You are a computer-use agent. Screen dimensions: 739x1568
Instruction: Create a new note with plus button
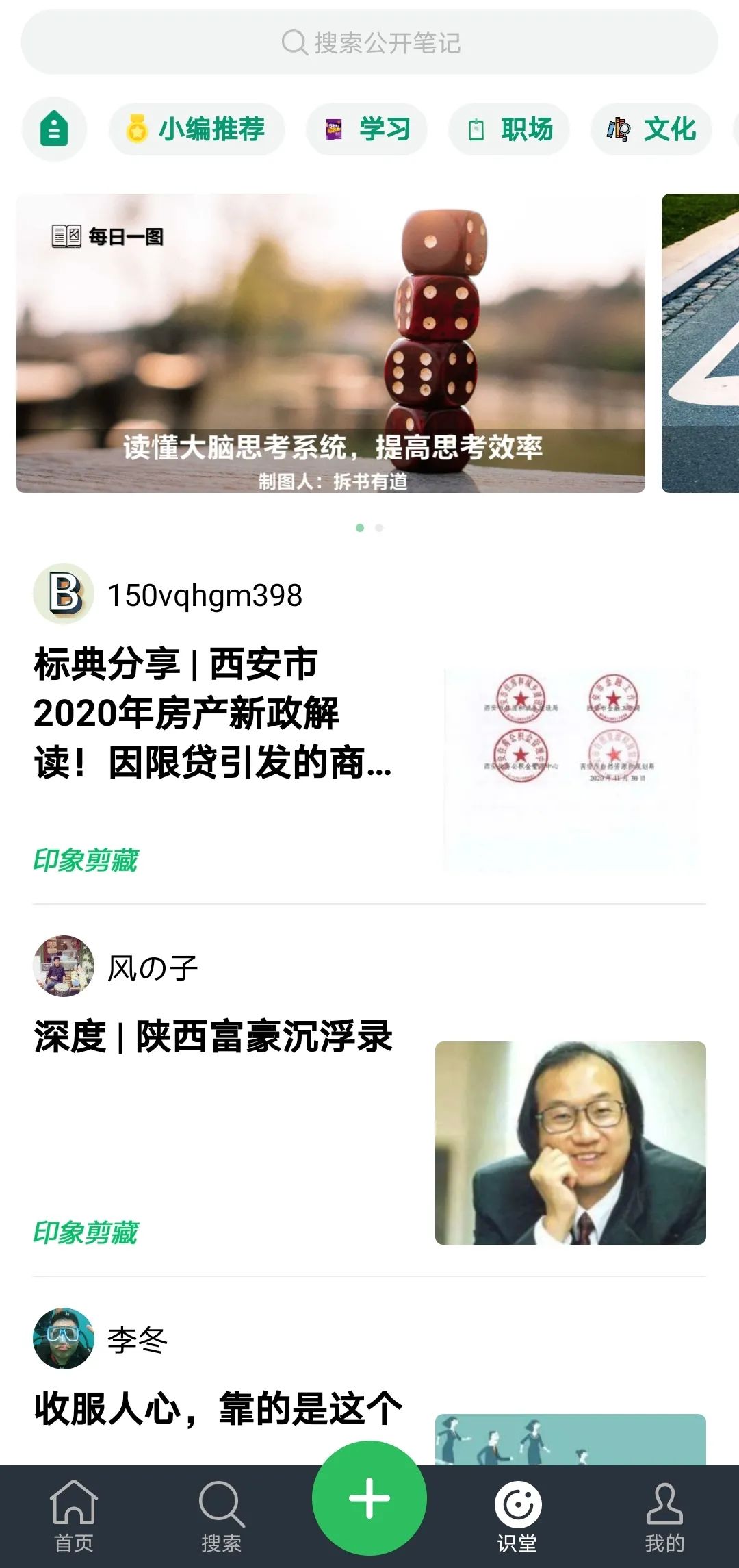tap(369, 1498)
